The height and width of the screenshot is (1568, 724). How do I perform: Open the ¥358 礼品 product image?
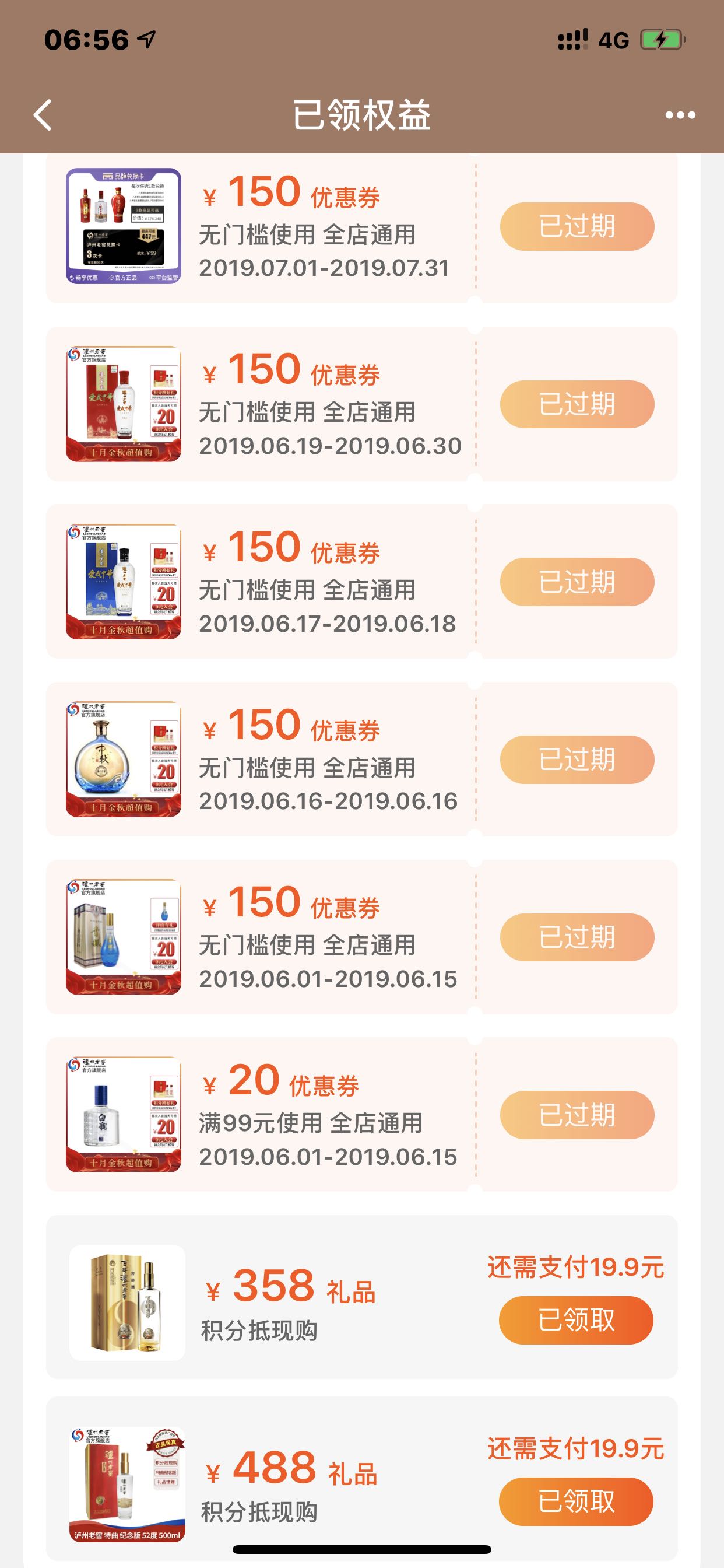pos(127,1303)
